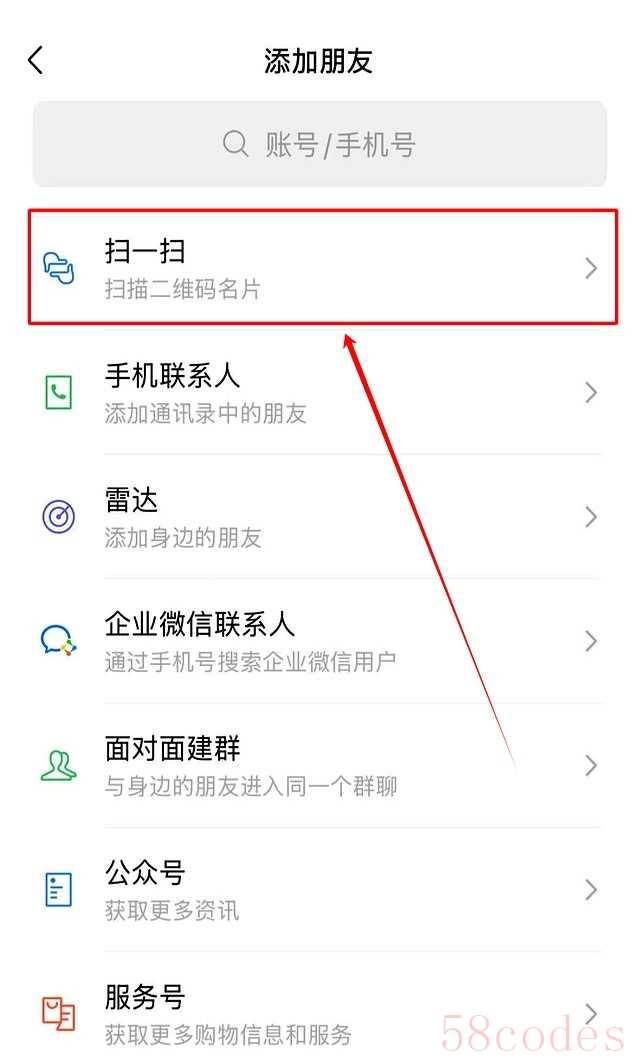
Task: Choose 面对面建群 option
Action: [x=320, y=765]
